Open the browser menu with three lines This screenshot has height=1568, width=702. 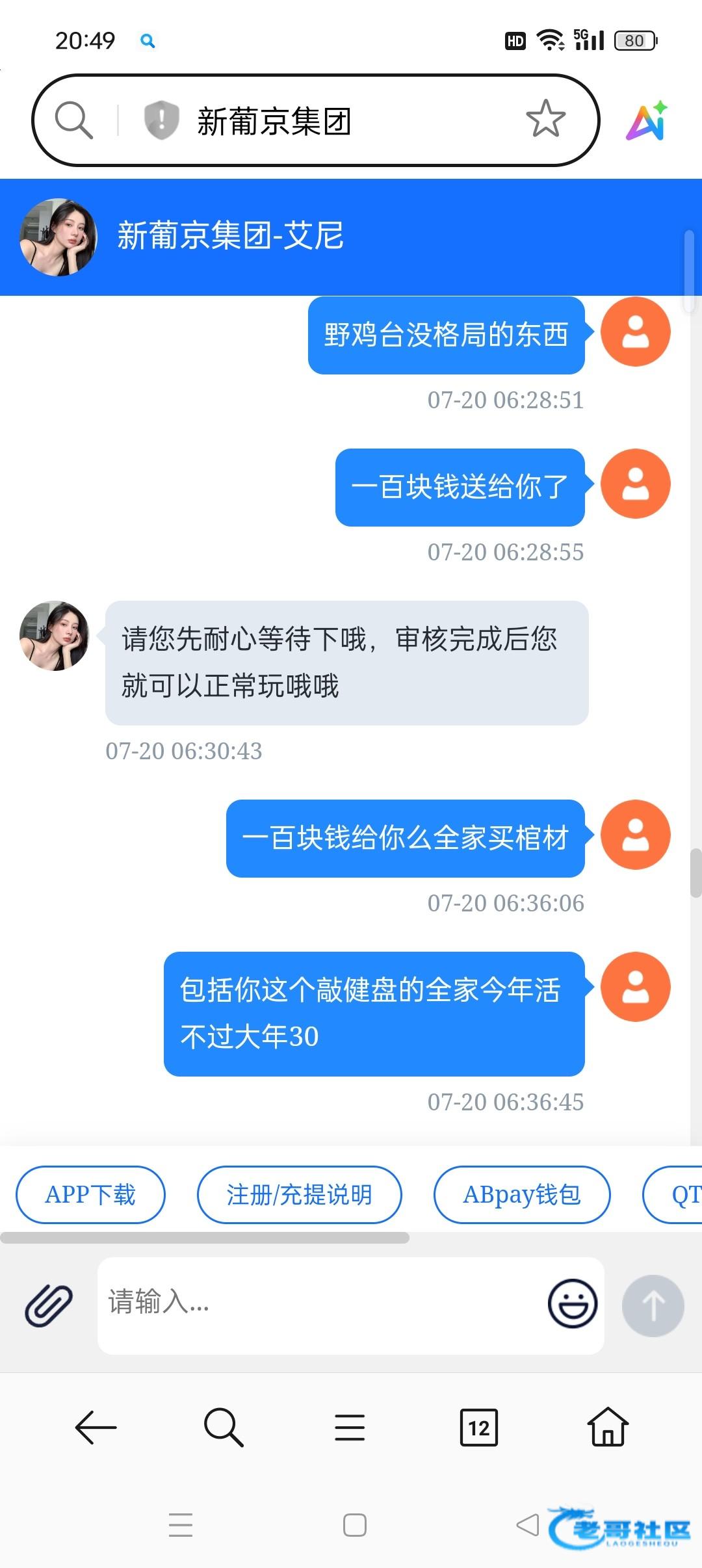coord(350,1428)
